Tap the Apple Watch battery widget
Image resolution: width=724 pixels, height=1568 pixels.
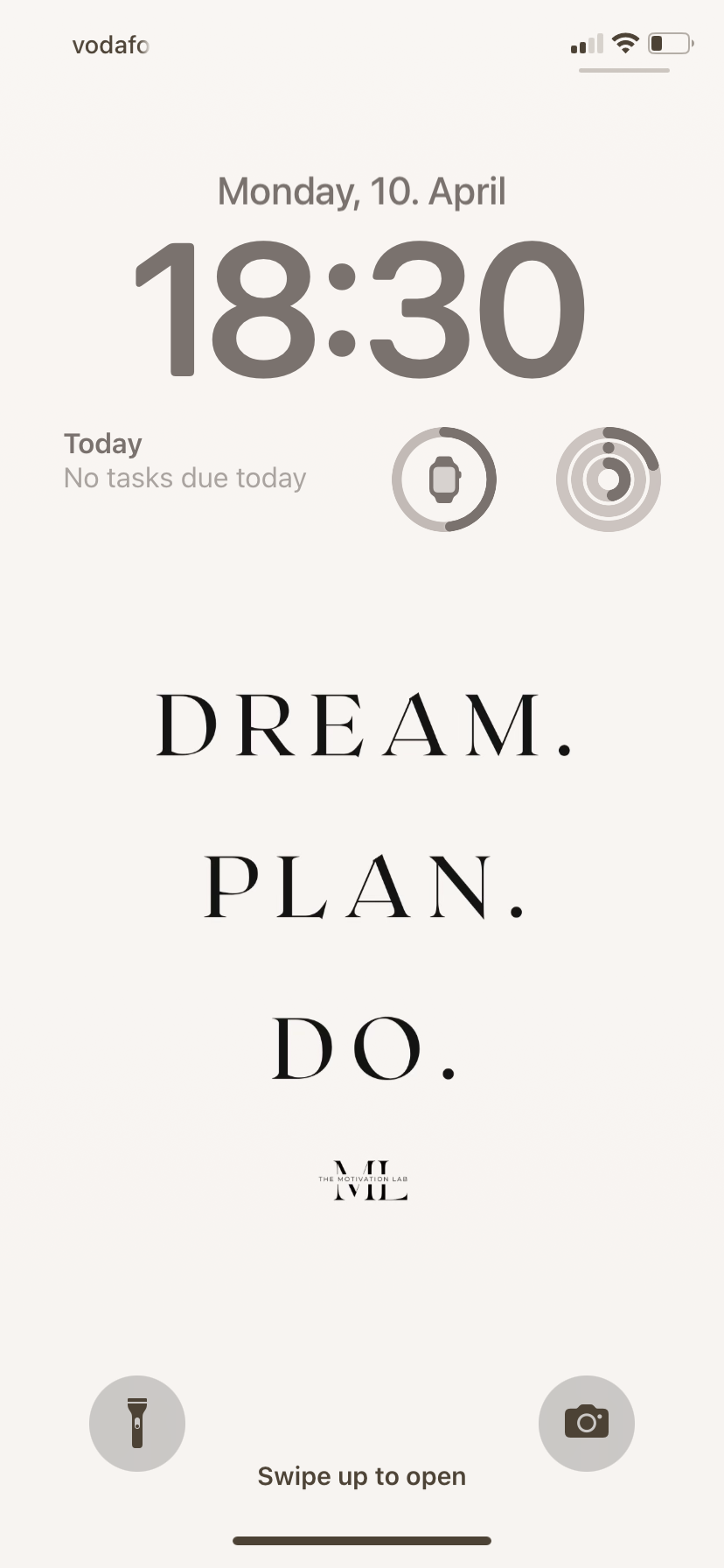click(444, 479)
